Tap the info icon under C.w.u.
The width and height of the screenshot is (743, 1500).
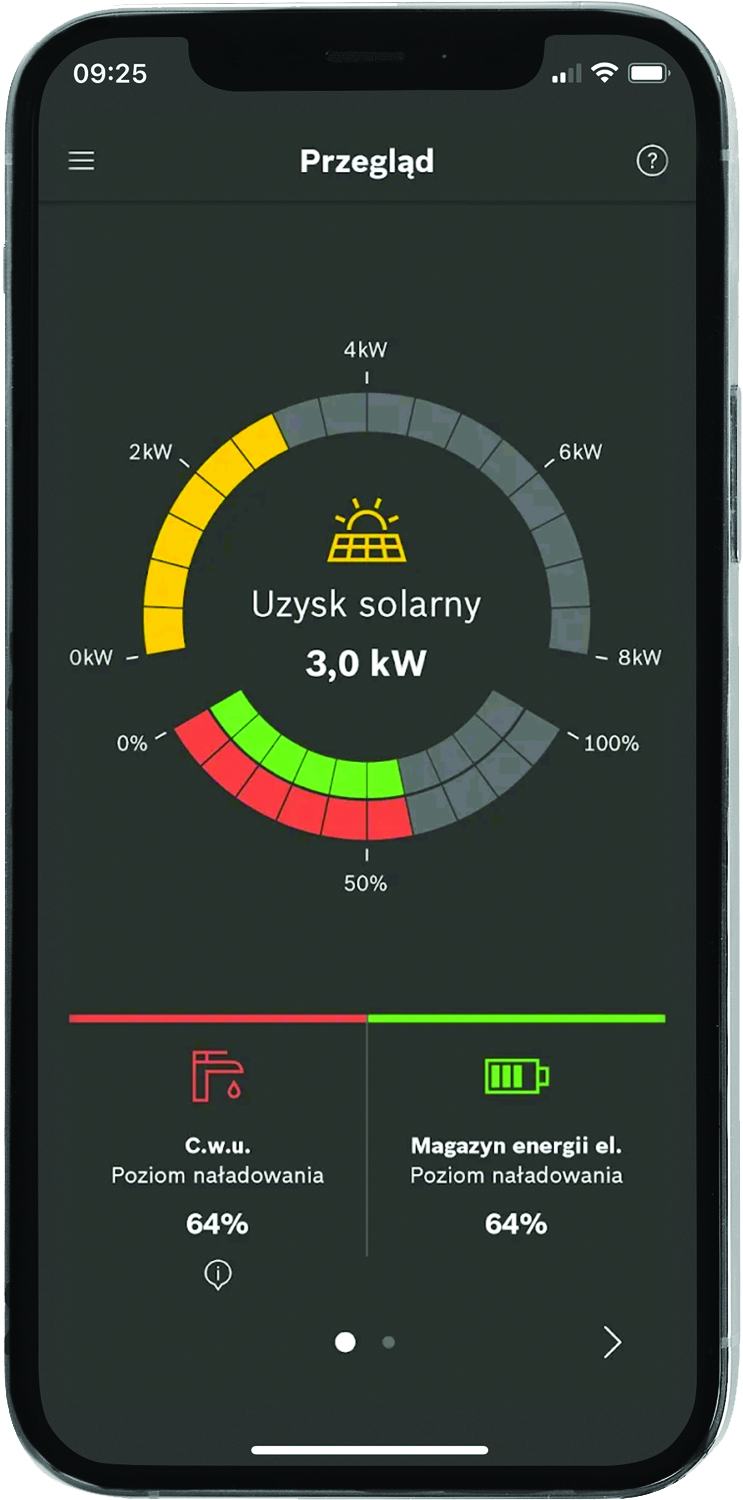(x=218, y=1274)
